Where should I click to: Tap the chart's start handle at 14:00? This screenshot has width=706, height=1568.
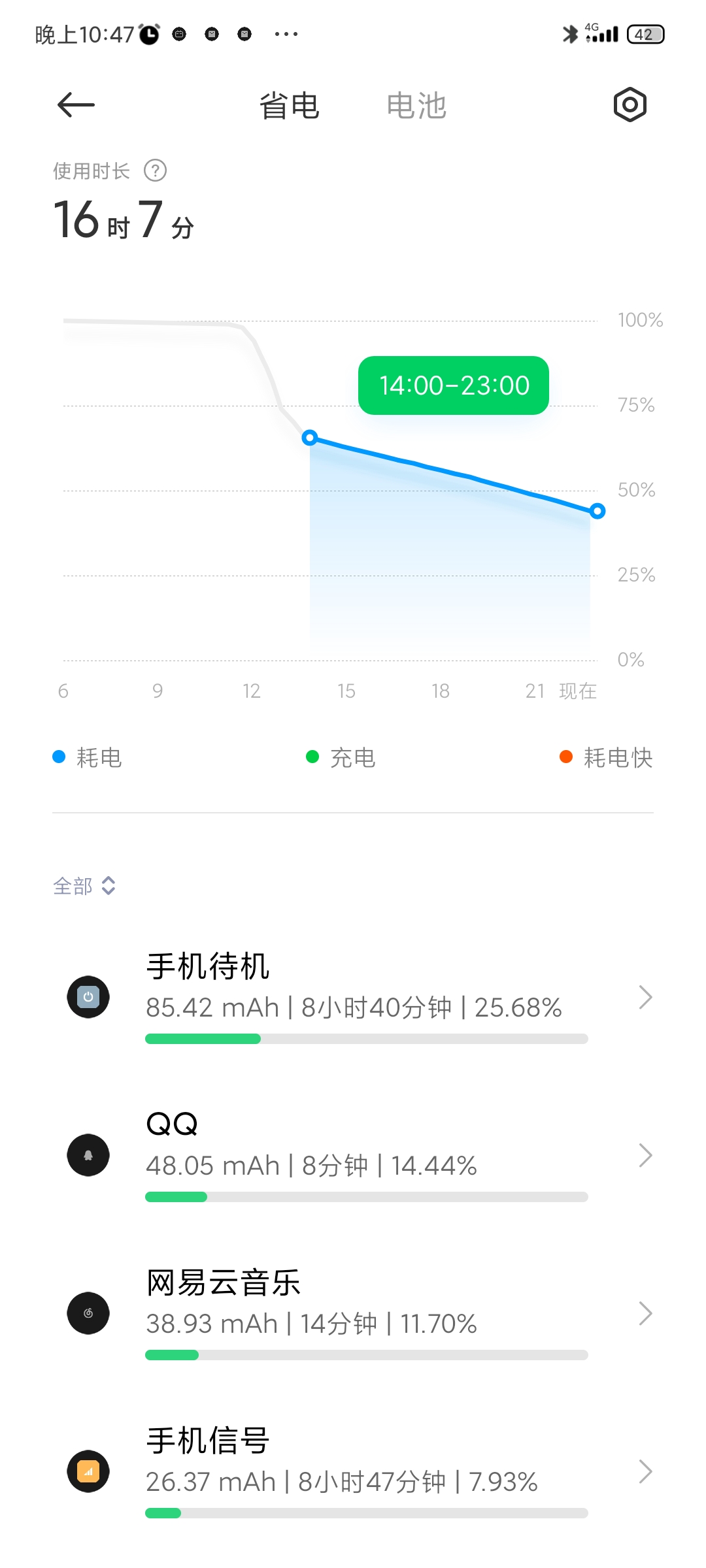310,438
